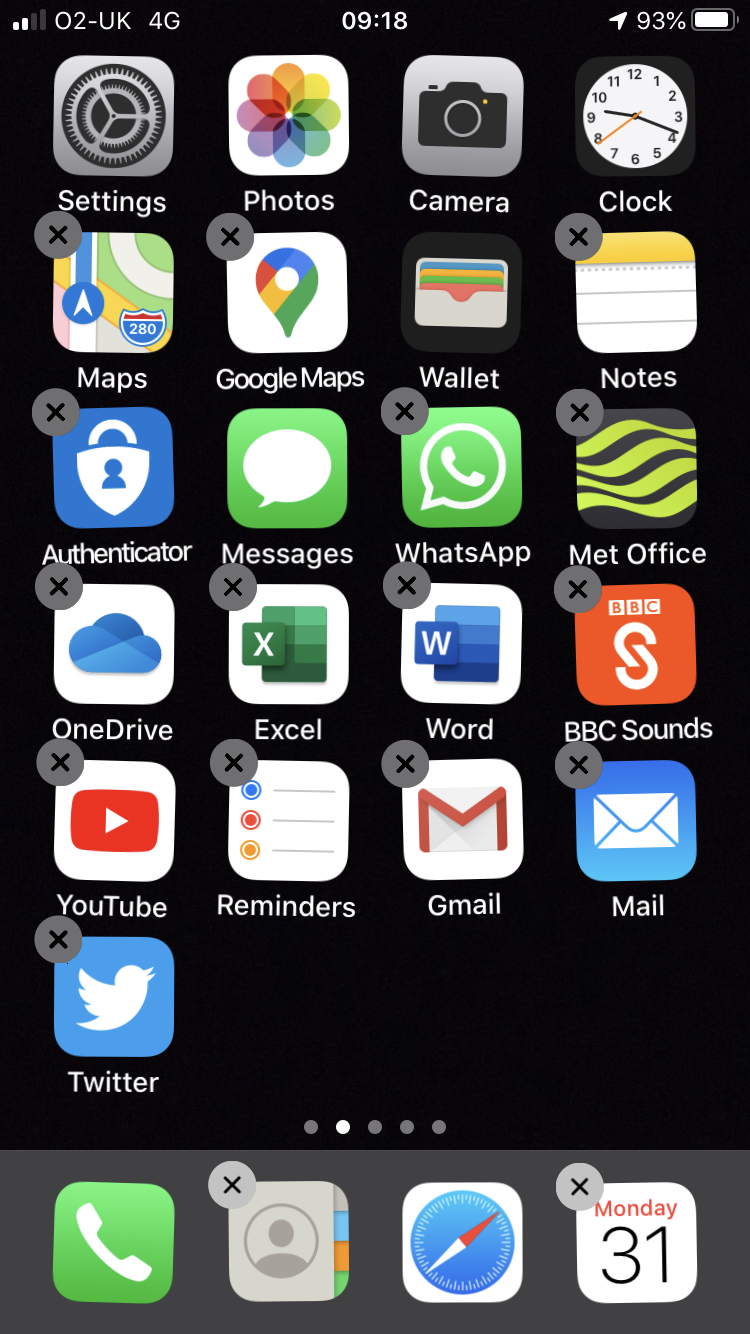Remove BBC Sounds using its X badge

[578, 589]
